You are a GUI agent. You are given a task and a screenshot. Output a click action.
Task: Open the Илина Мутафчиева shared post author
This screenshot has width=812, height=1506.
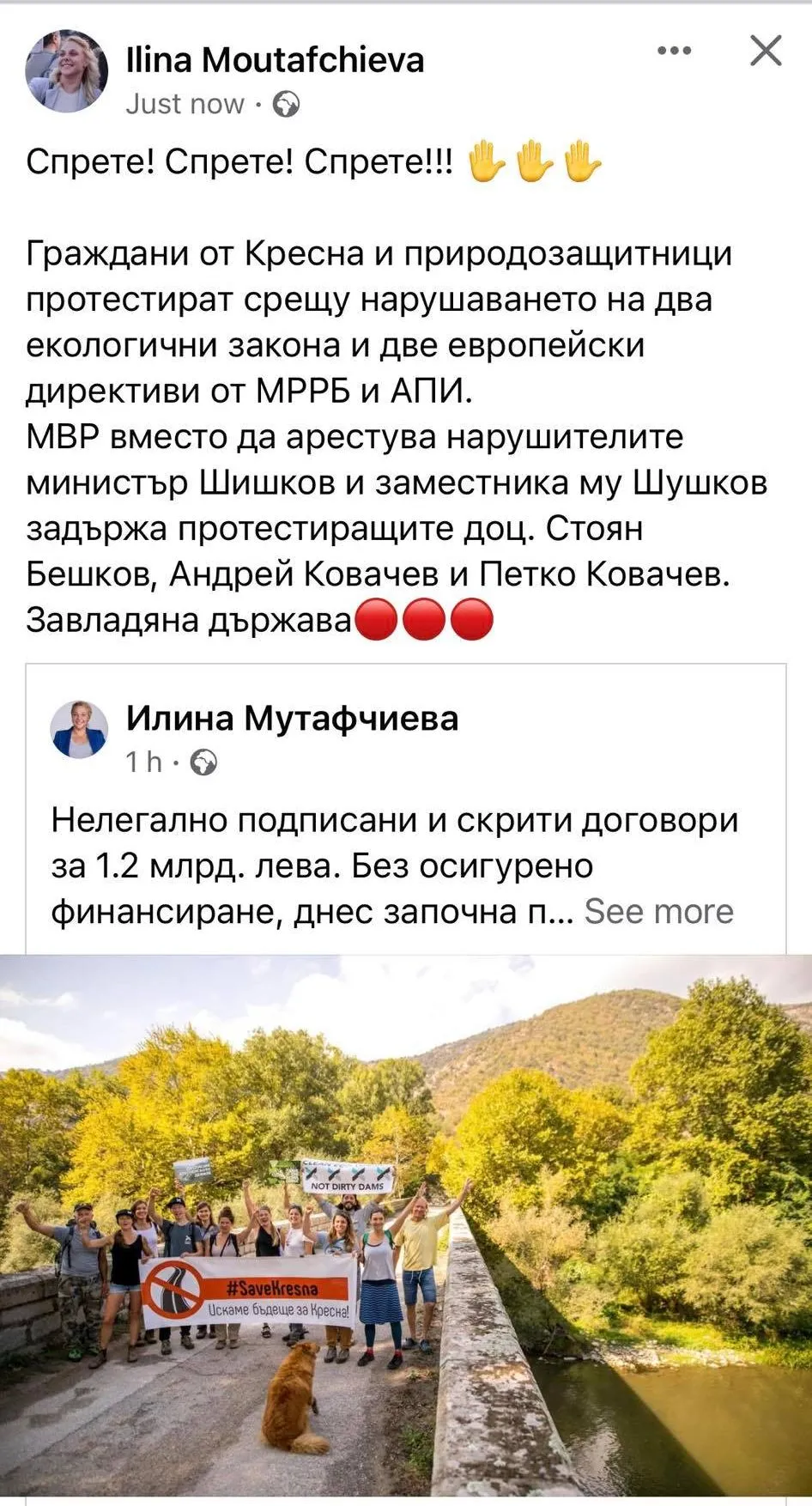(x=292, y=718)
